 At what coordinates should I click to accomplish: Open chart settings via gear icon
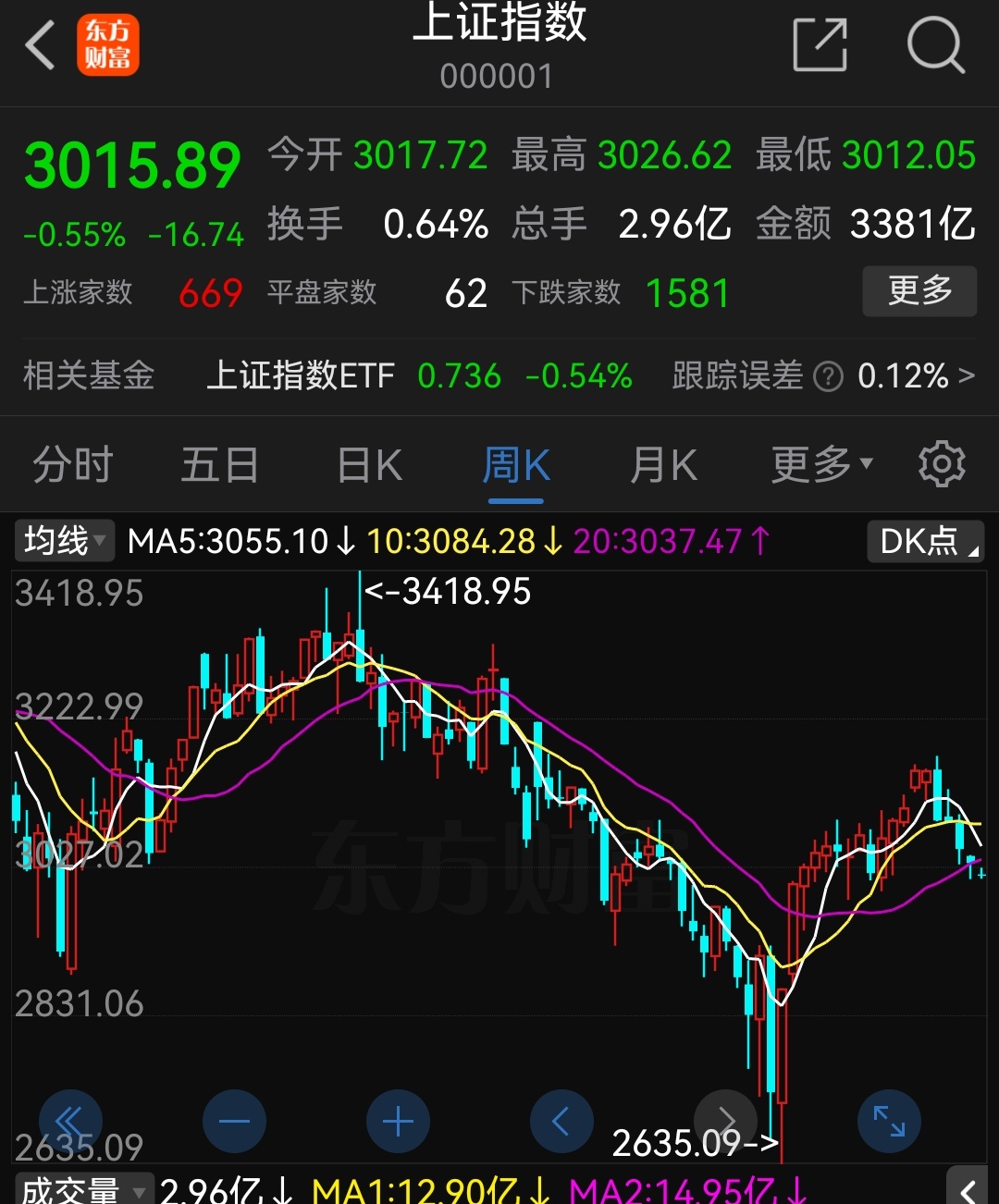click(942, 464)
